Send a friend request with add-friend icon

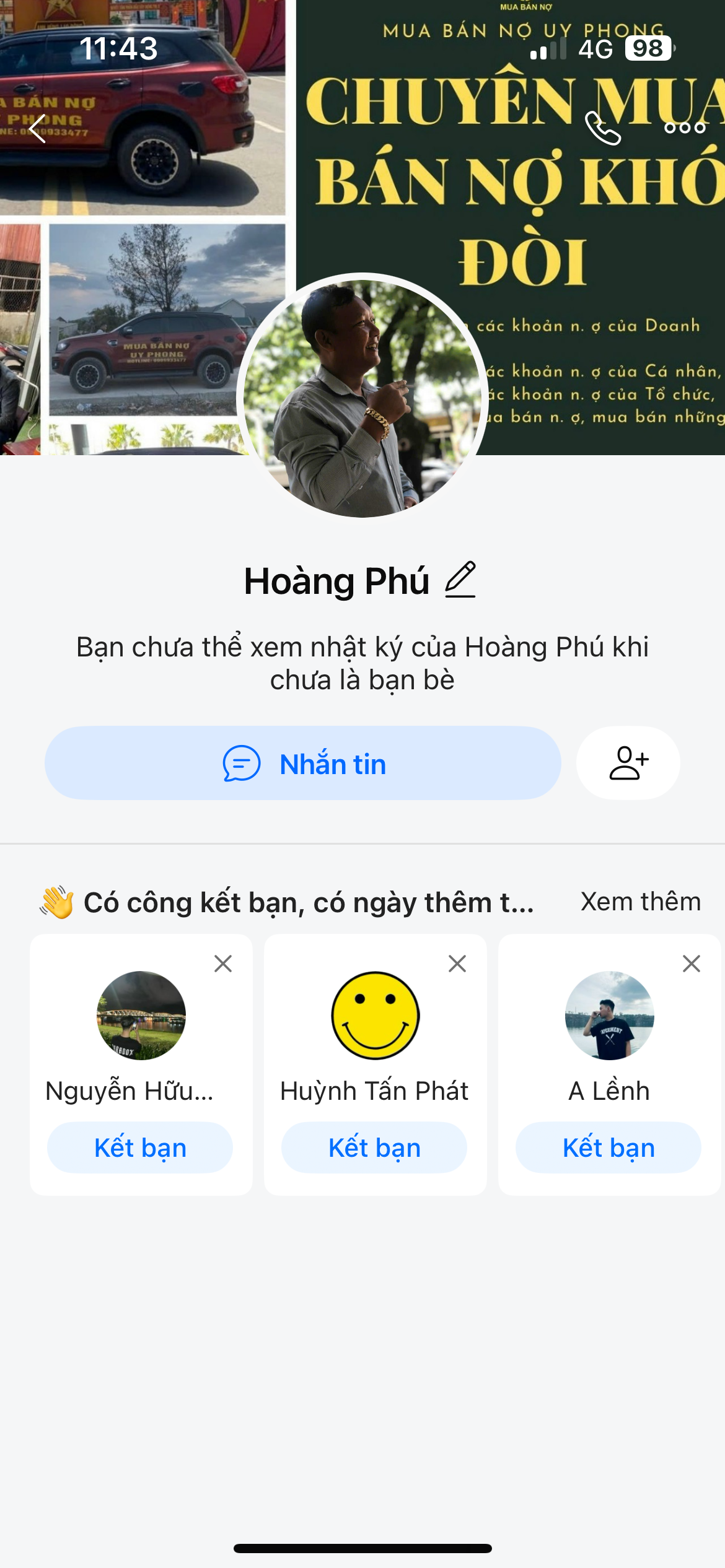628,763
